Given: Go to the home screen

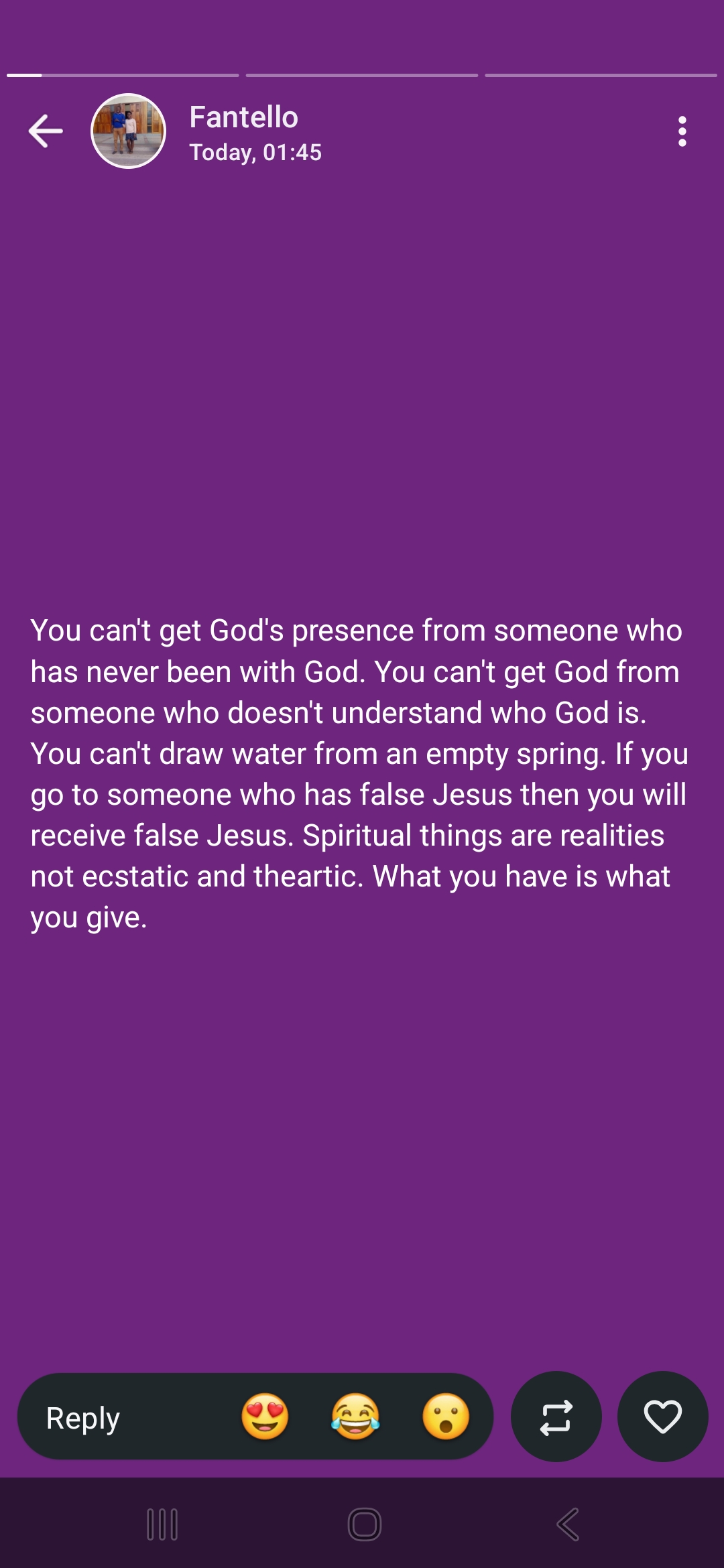Looking at the screenshot, I should click(x=365, y=1524).
